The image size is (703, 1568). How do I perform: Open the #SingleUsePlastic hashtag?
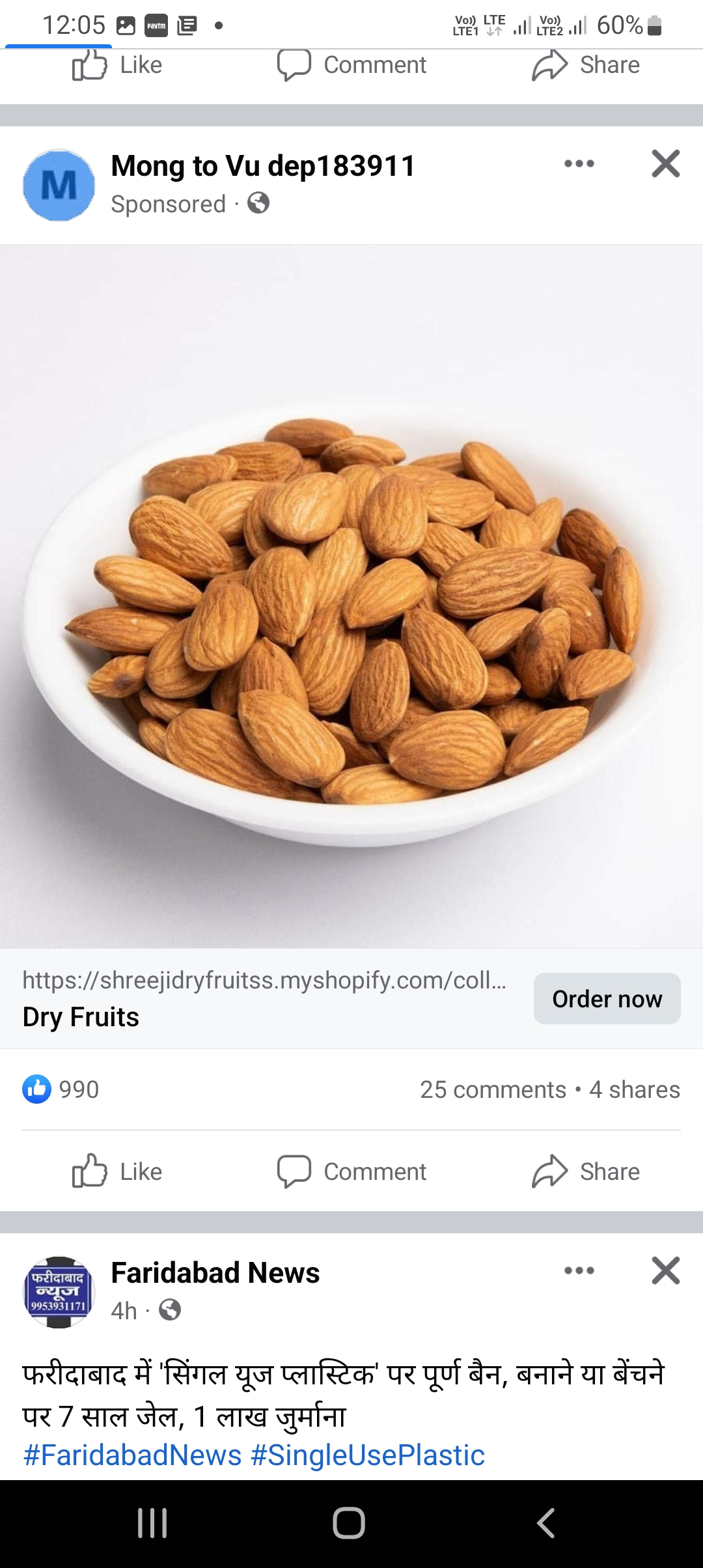click(368, 1455)
